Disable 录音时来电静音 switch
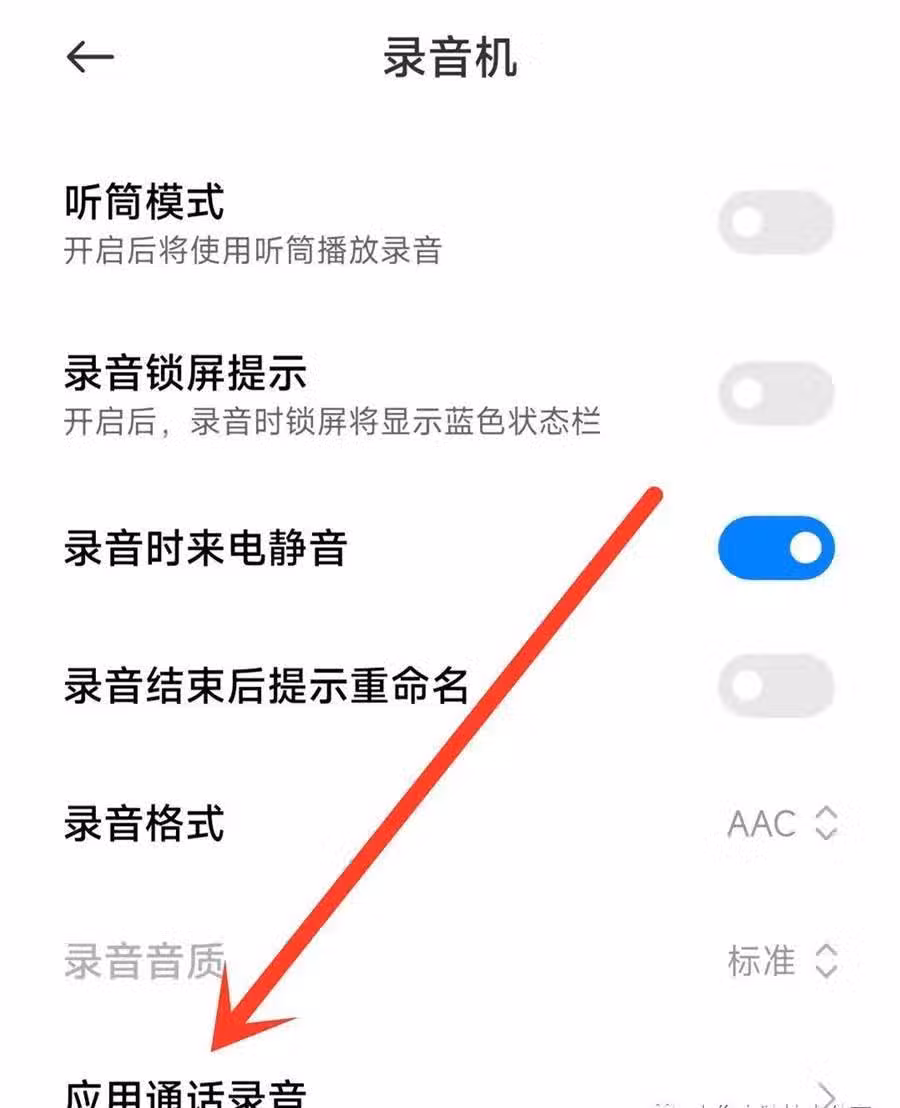Screen dimensions: 900x1108 [775, 549]
